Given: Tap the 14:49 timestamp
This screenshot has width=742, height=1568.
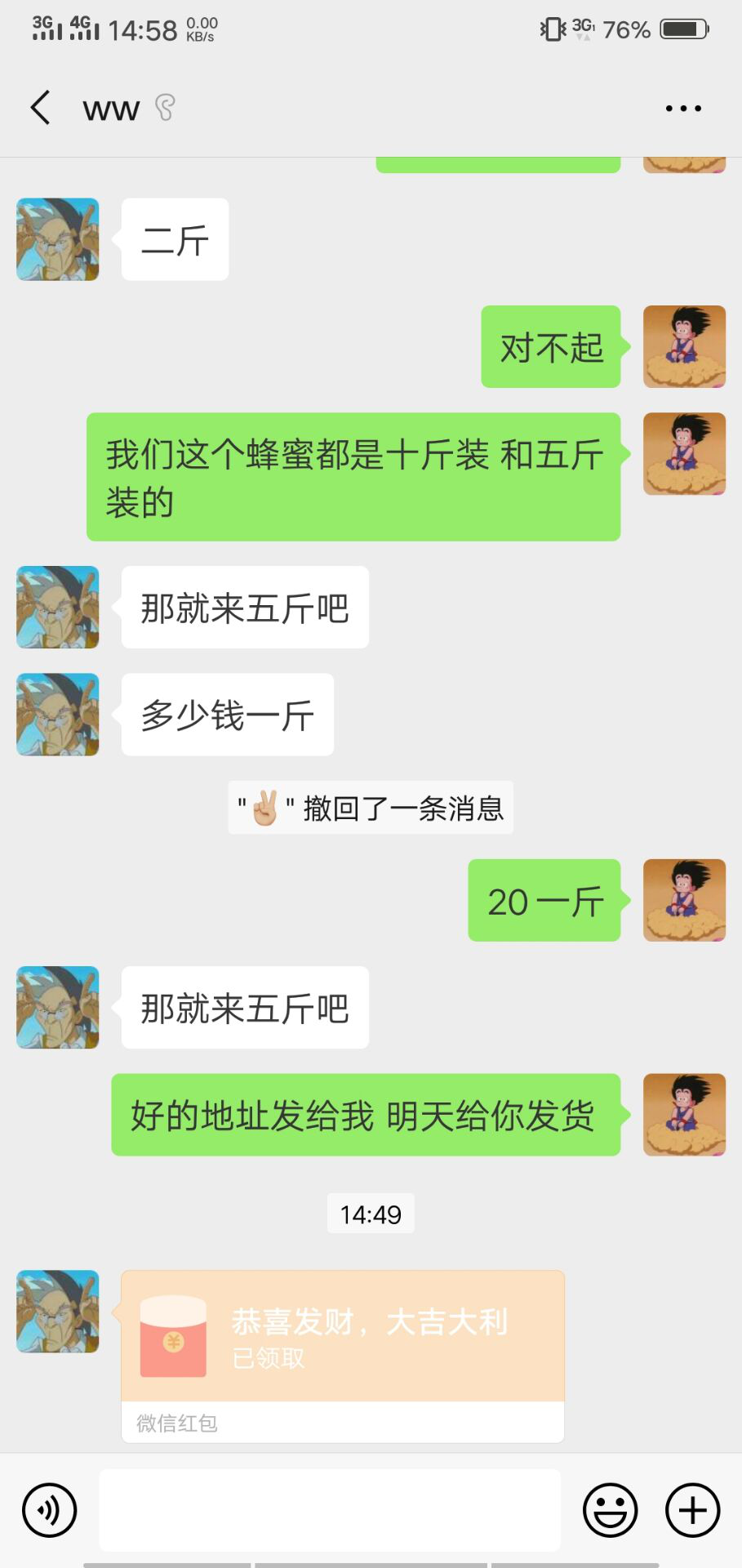Looking at the screenshot, I should tap(370, 1214).
